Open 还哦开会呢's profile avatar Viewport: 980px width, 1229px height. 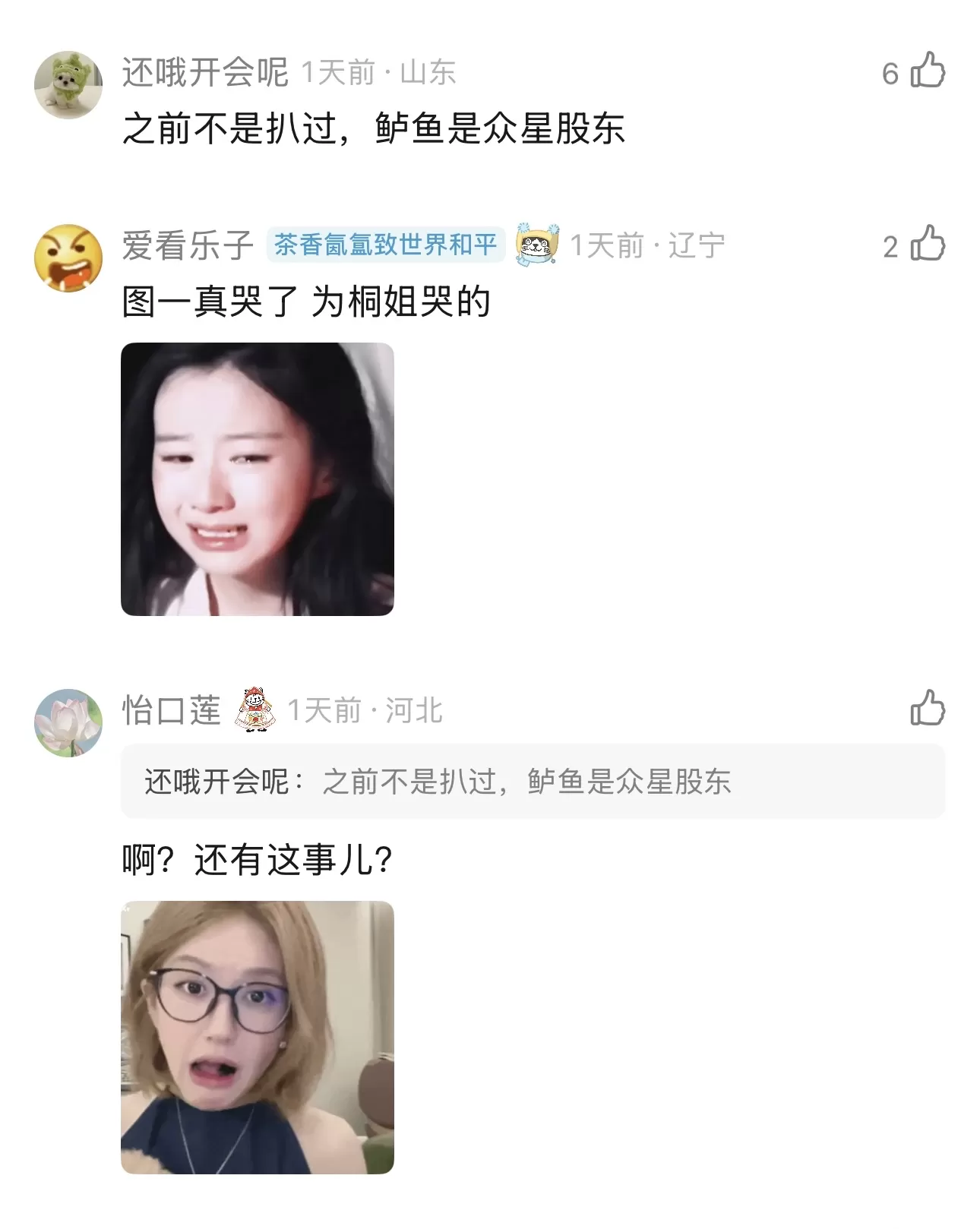tap(68, 84)
